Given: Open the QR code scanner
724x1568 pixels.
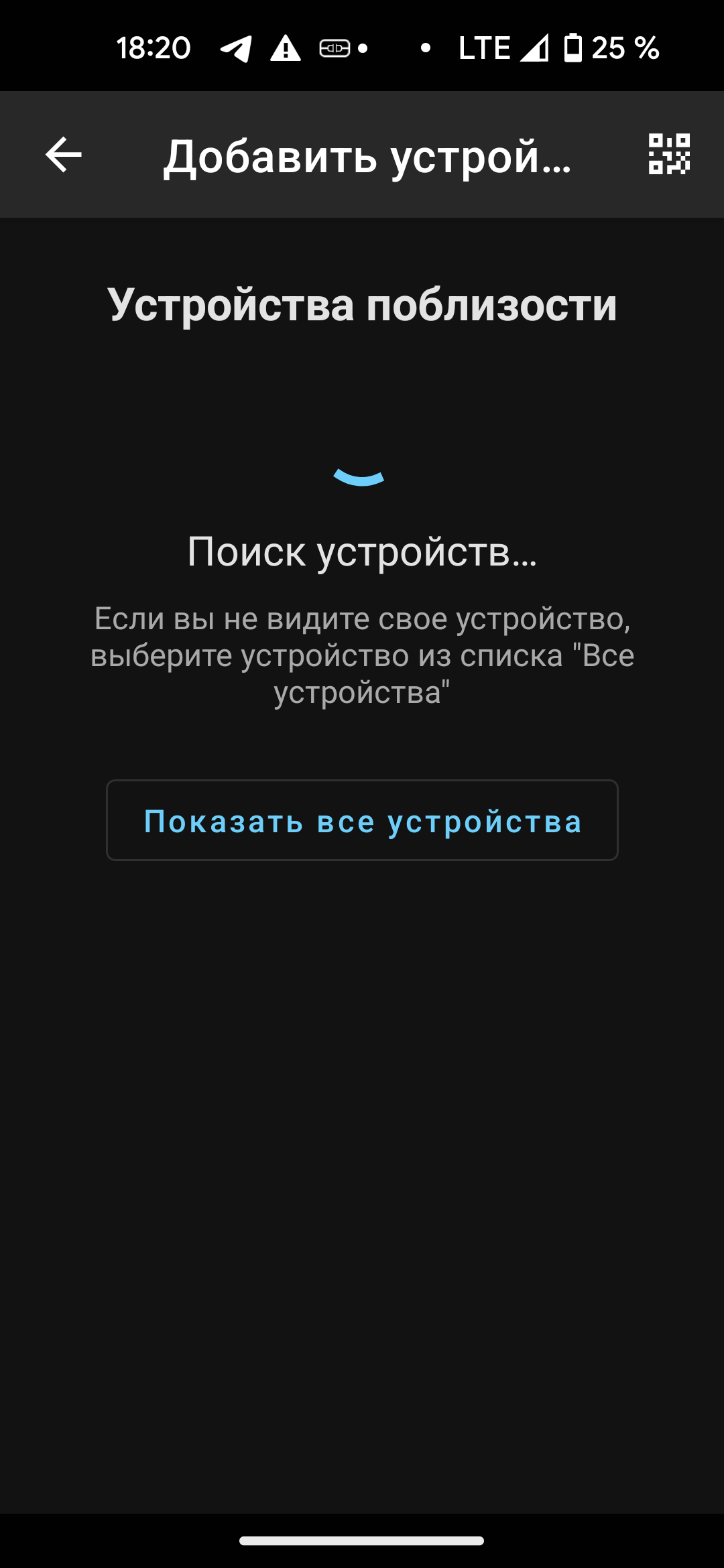Looking at the screenshot, I should (668, 155).
